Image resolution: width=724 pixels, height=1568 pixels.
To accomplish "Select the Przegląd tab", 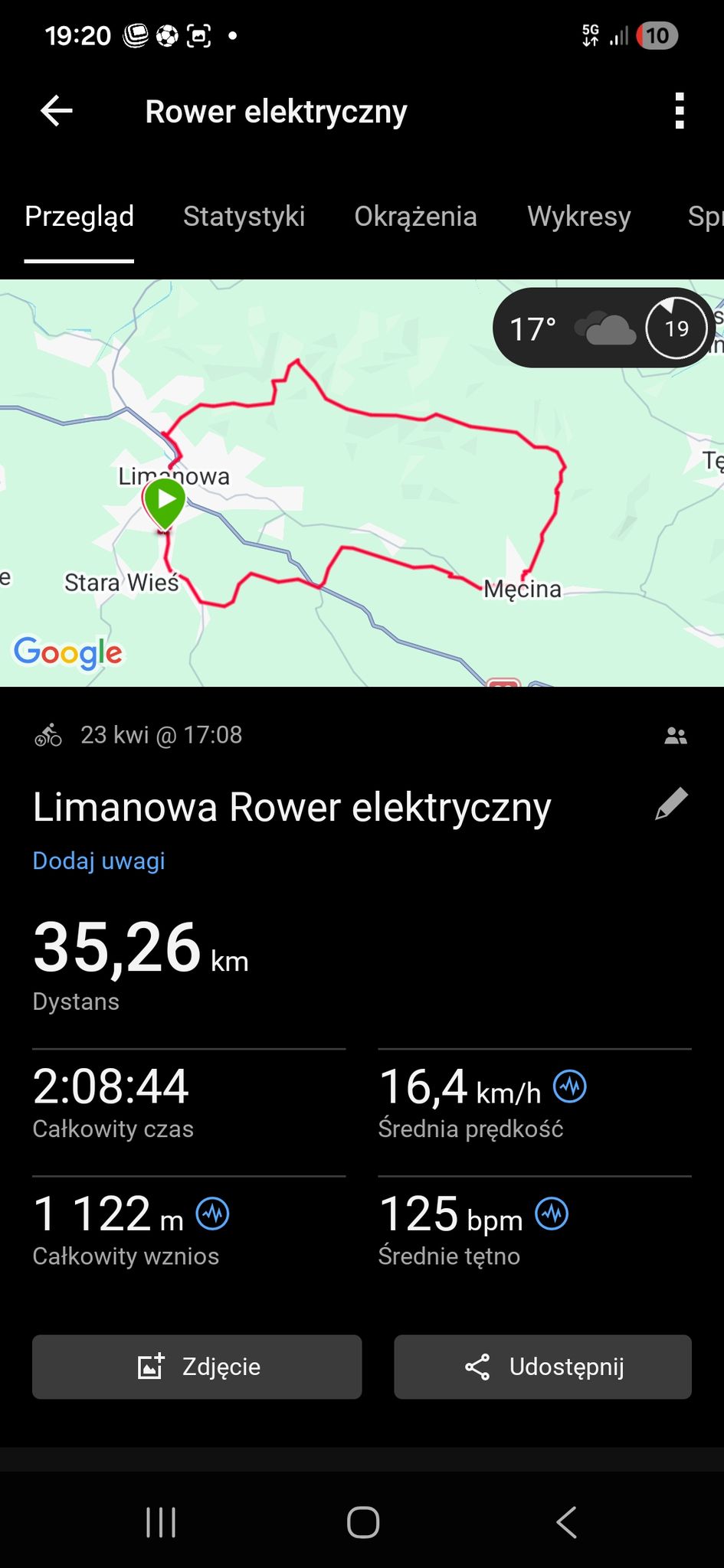I will pos(79,217).
